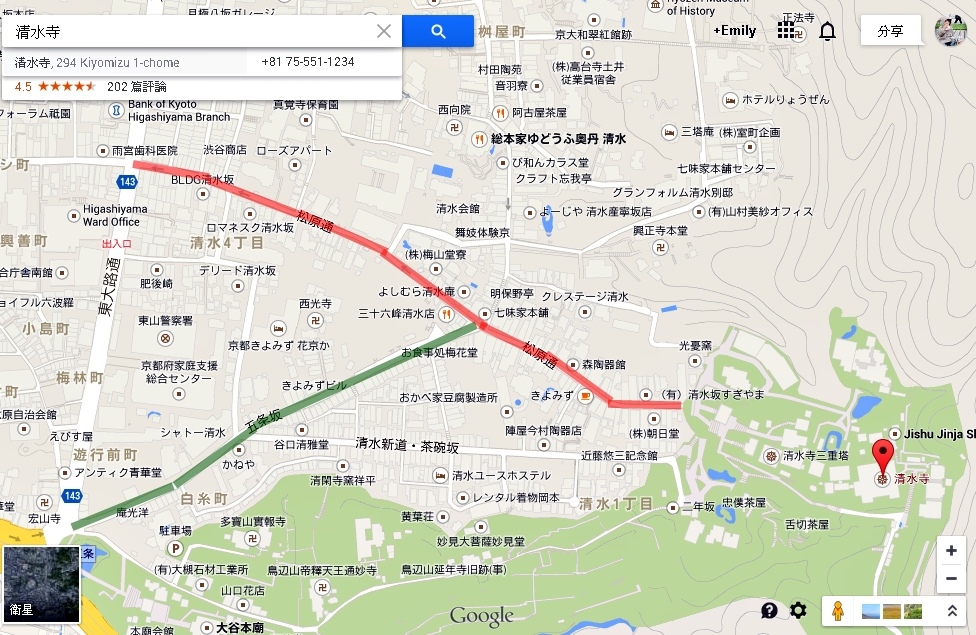976x635 pixels.
Task: Open the notifications bell
Action: pyautogui.click(x=827, y=31)
